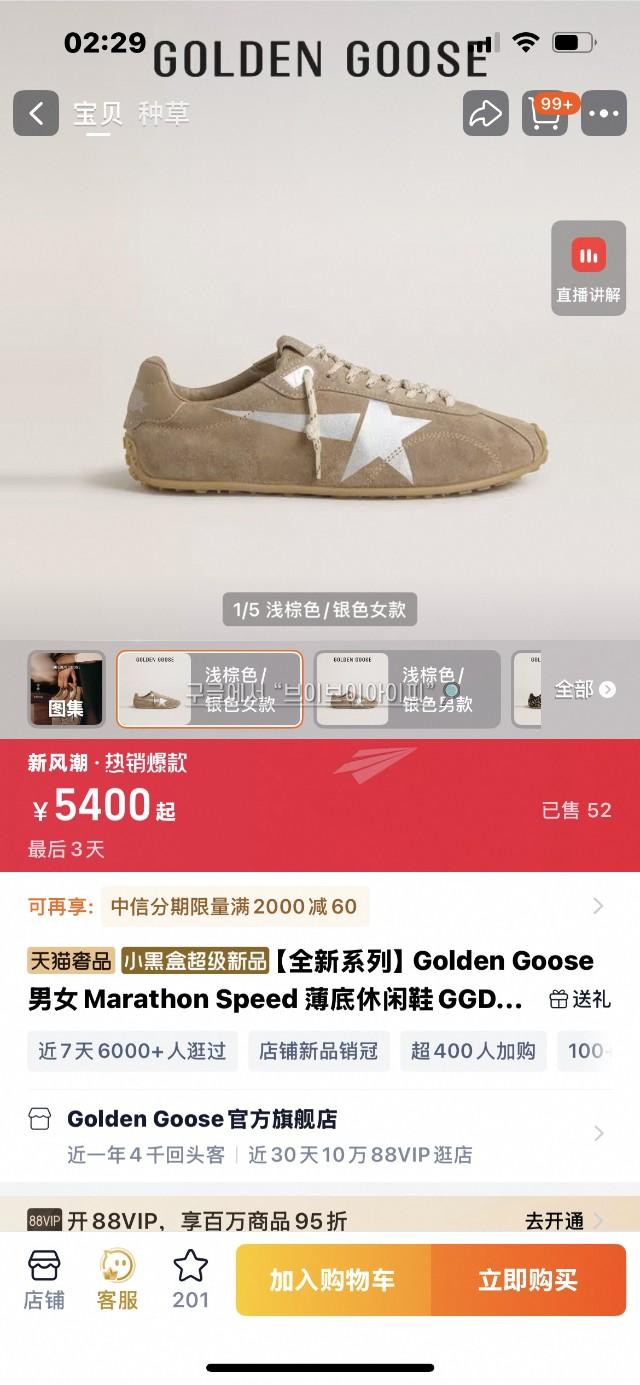
Task: Switch to the 种草 tab
Action: [x=164, y=113]
